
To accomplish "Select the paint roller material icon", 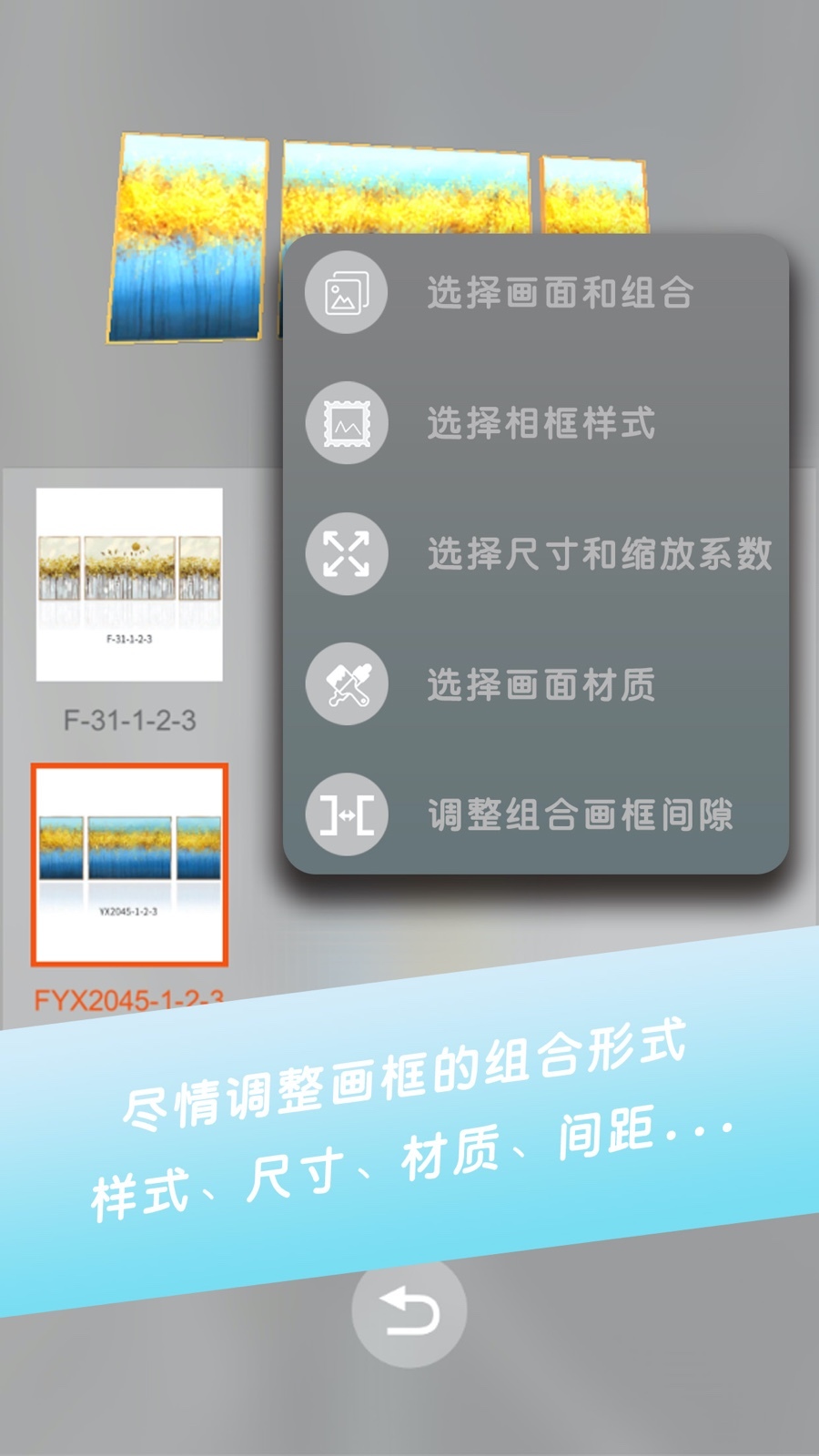I will click(x=347, y=684).
